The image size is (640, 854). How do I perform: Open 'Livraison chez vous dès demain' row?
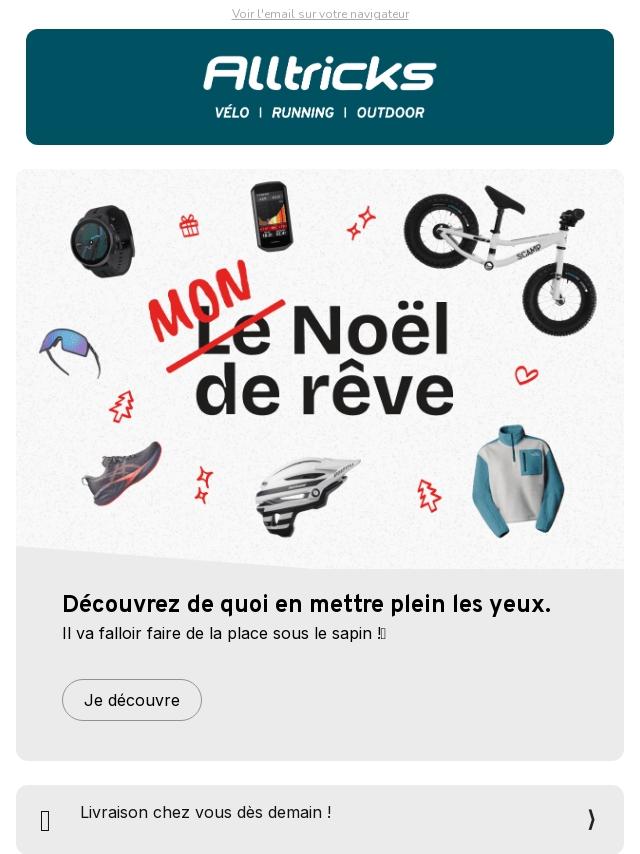tap(320, 819)
